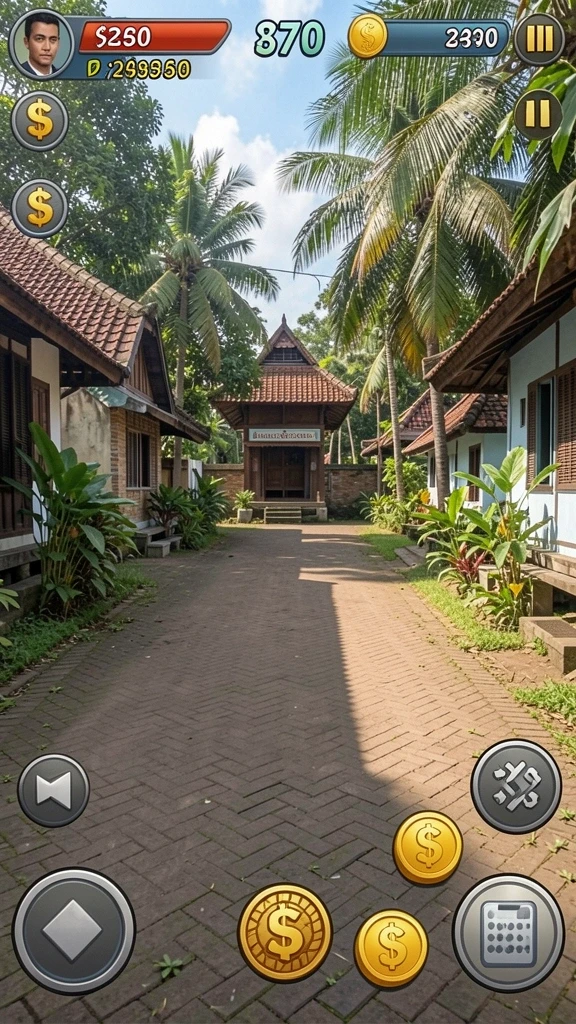Open the crossed tools button

point(516,786)
